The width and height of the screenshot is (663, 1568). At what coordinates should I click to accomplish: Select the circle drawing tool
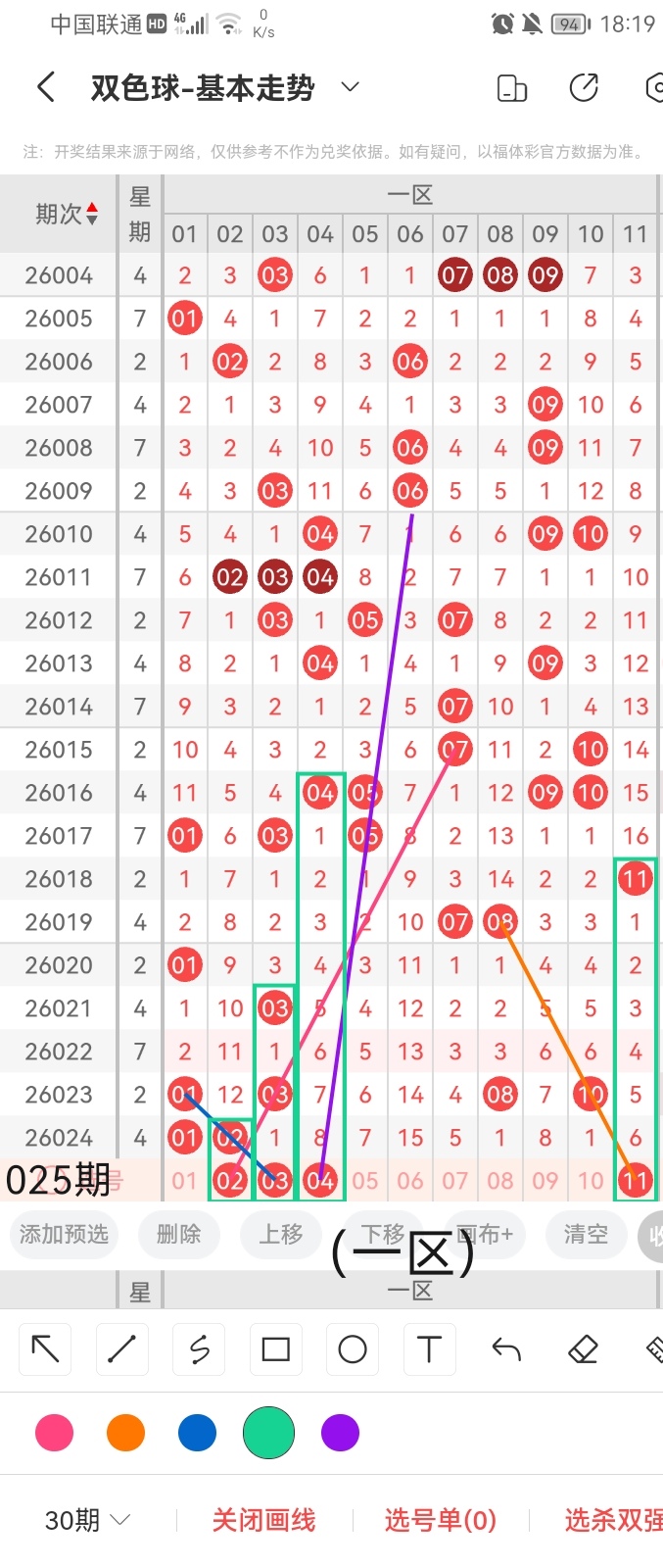[x=353, y=1349]
